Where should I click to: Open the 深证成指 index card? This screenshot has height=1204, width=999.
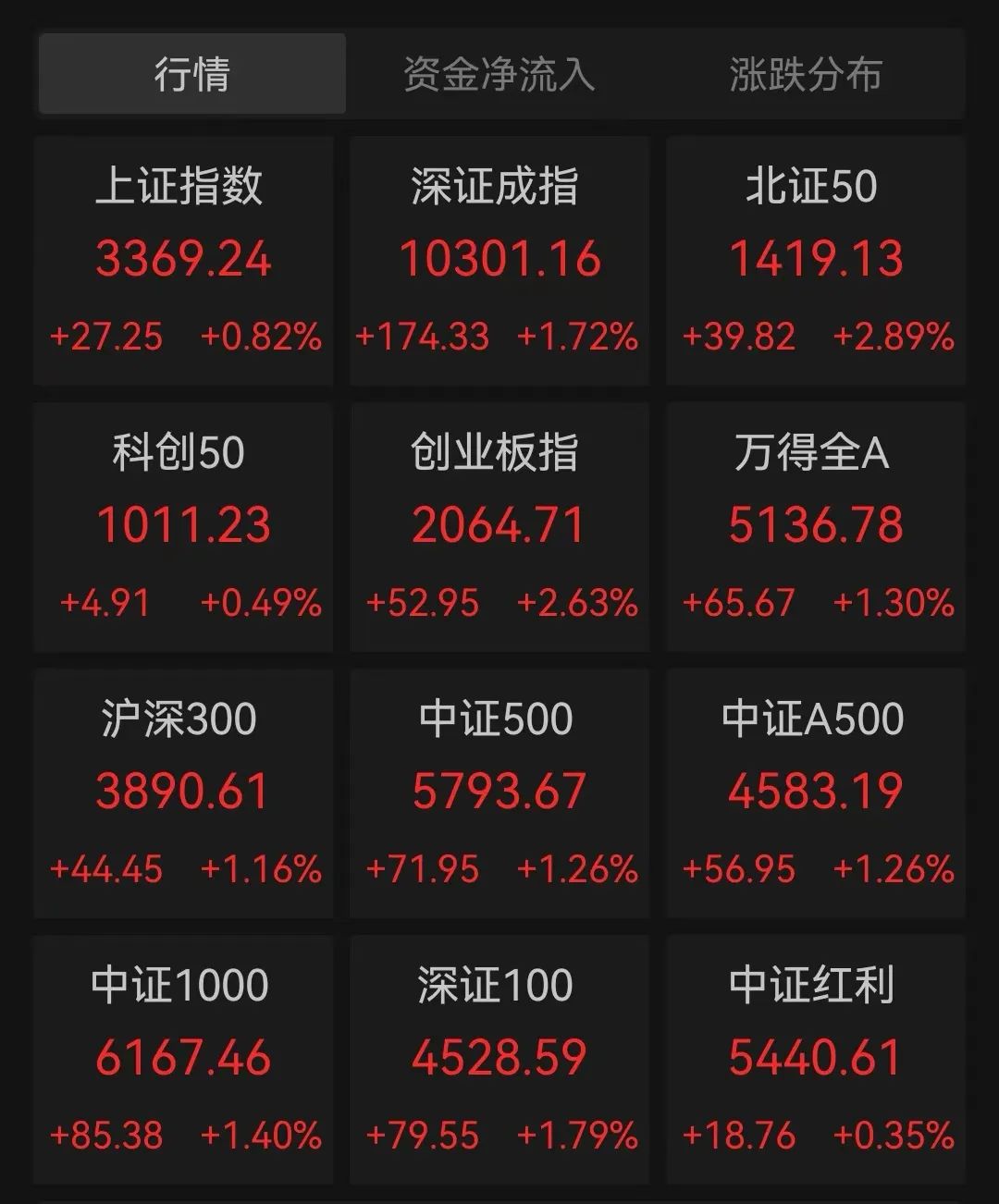(x=499, y=261)
